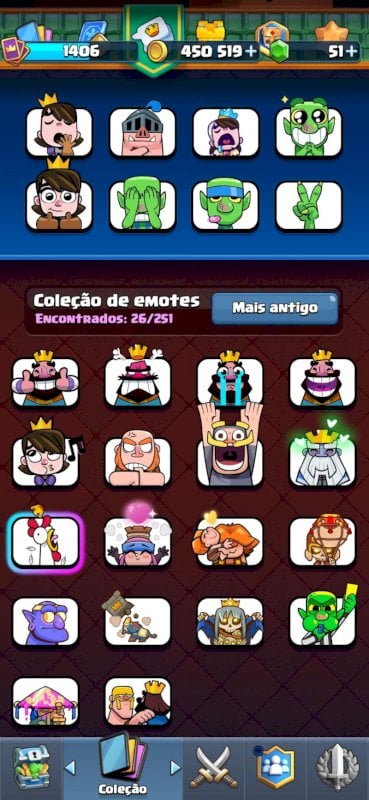This screenshot has height=800, width=369.
Task: Add gems using the plus beside 51
Action: [351, 52]
